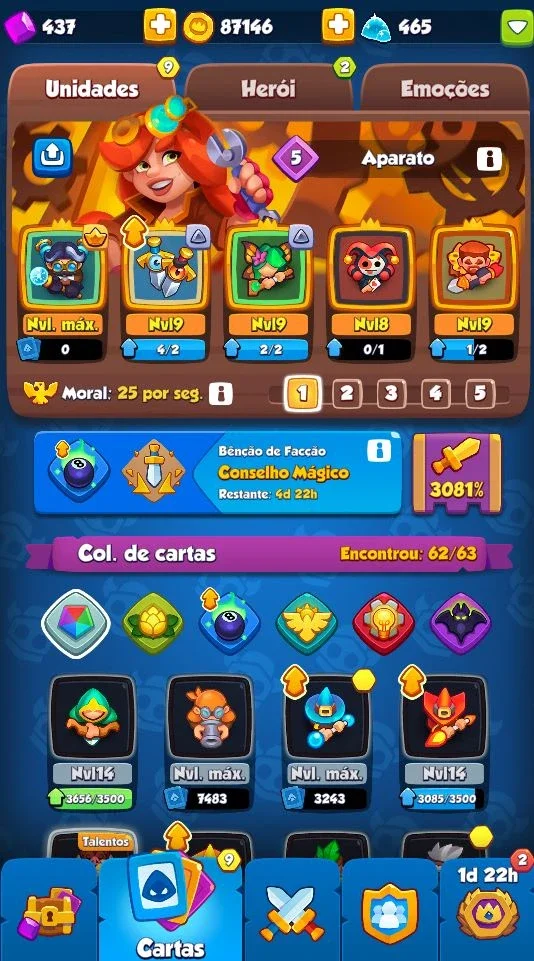Select deck slot 4
The image size is (534, 961).
pos(435,393)
